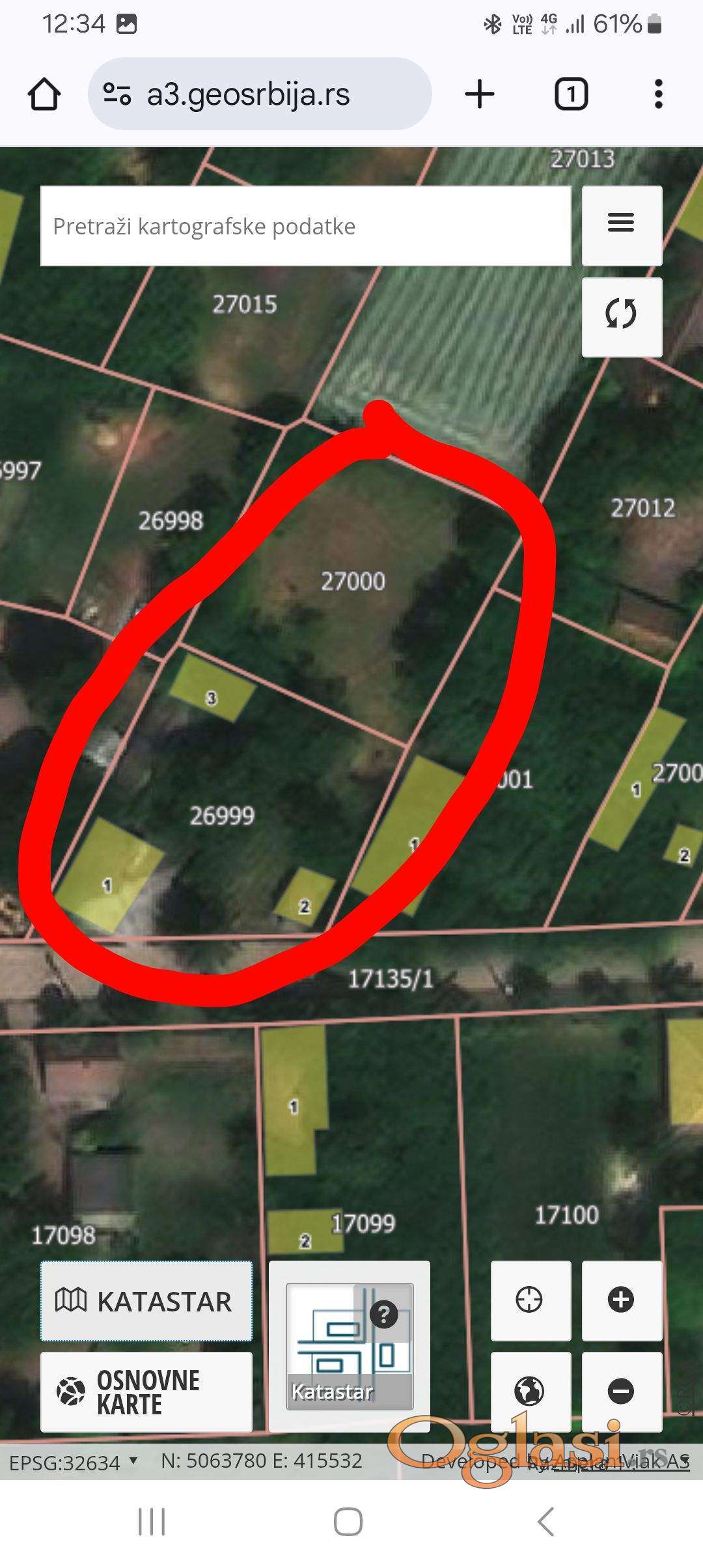Select the KATASTAR button

pos(146,1300)
